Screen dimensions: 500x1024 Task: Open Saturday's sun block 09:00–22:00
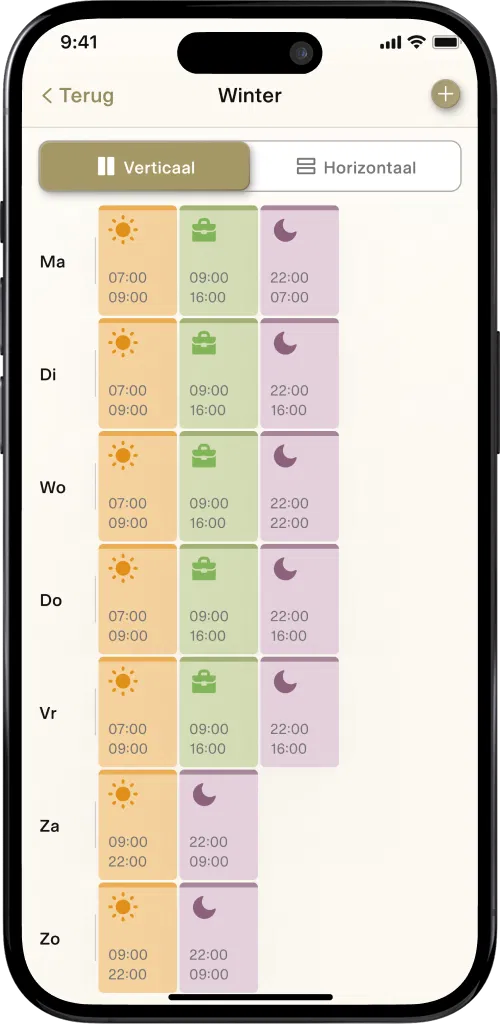[x=138, y=825]
